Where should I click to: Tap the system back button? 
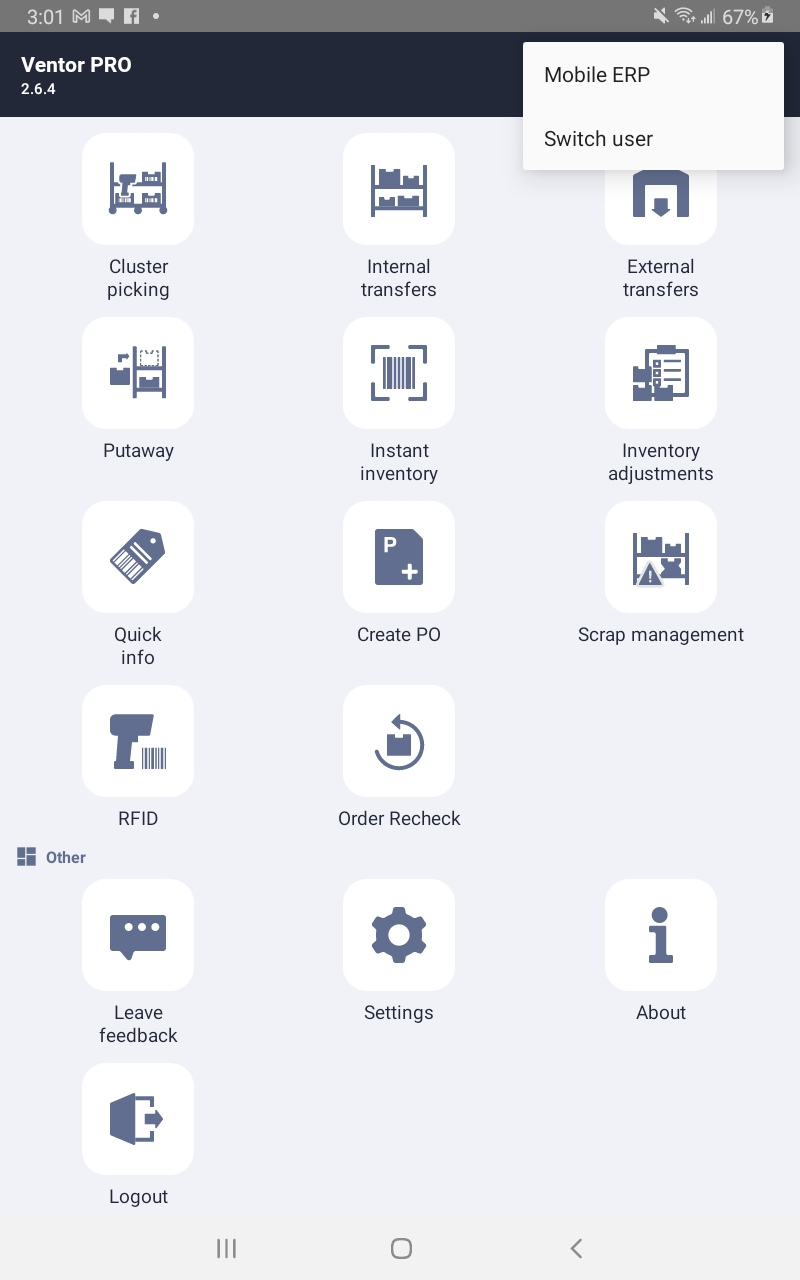tap(576, 1248)
